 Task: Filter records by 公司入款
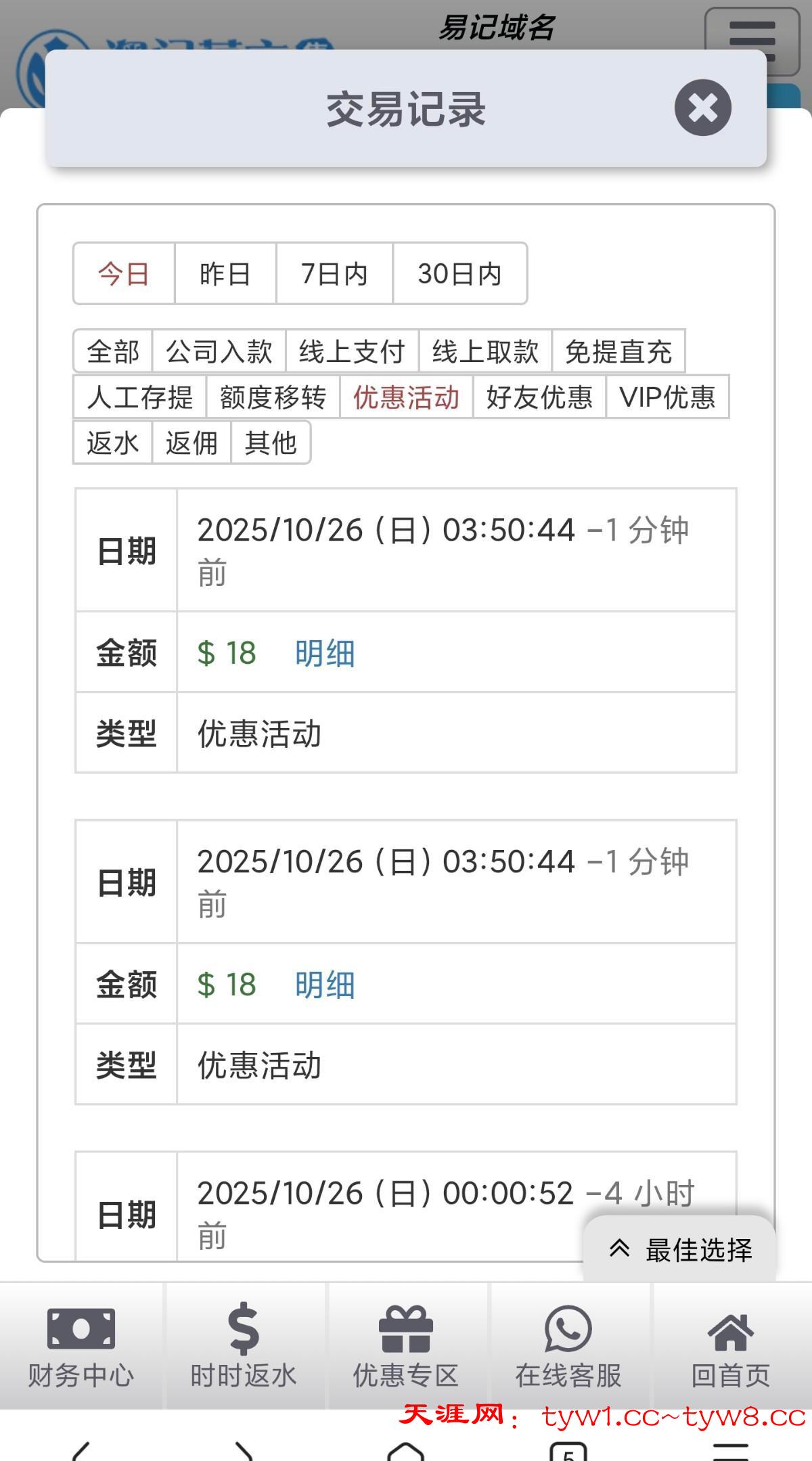(219, 351)
